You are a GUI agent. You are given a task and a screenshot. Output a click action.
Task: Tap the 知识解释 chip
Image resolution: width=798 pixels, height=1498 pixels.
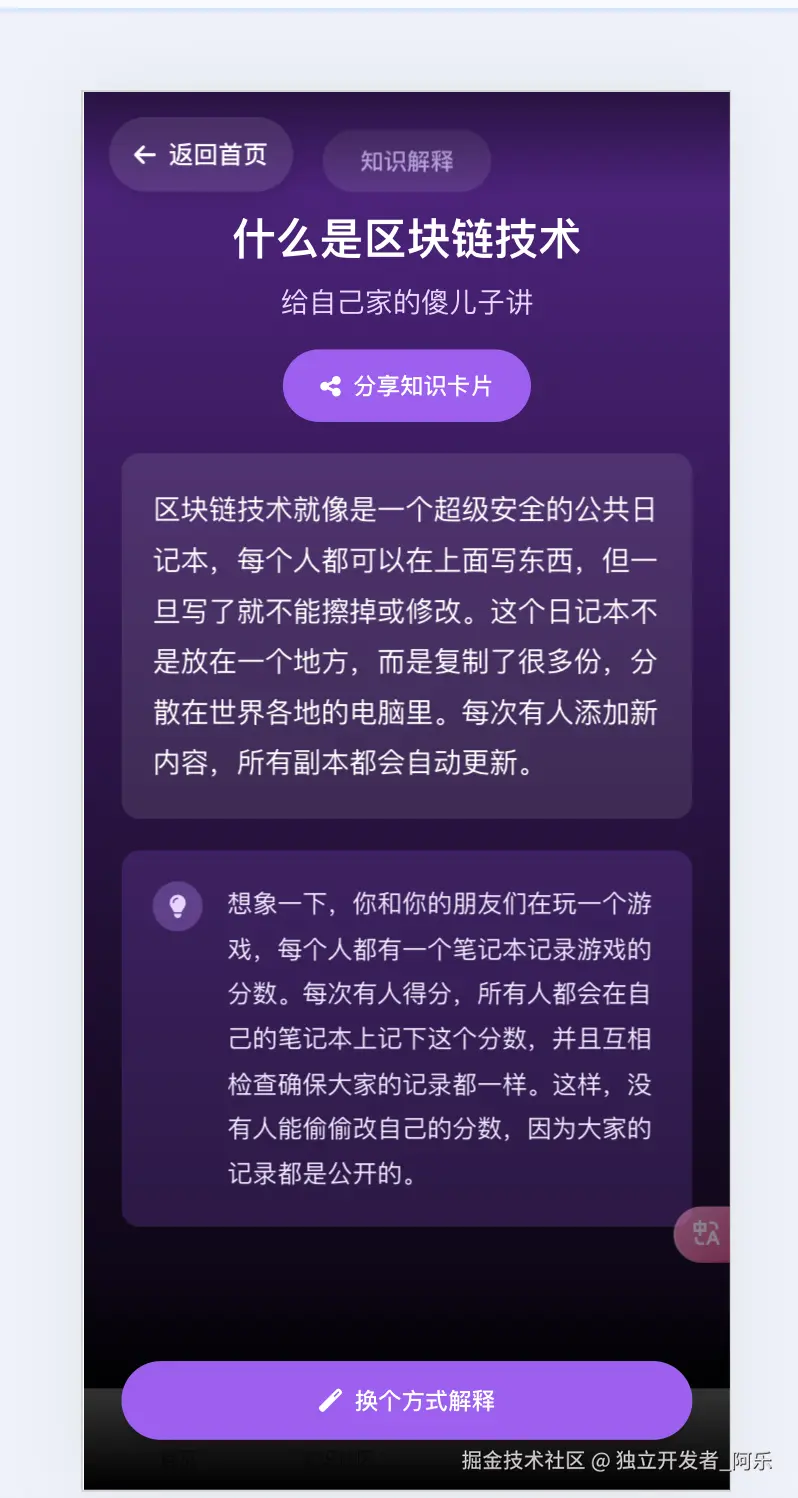tap(406, 161)
